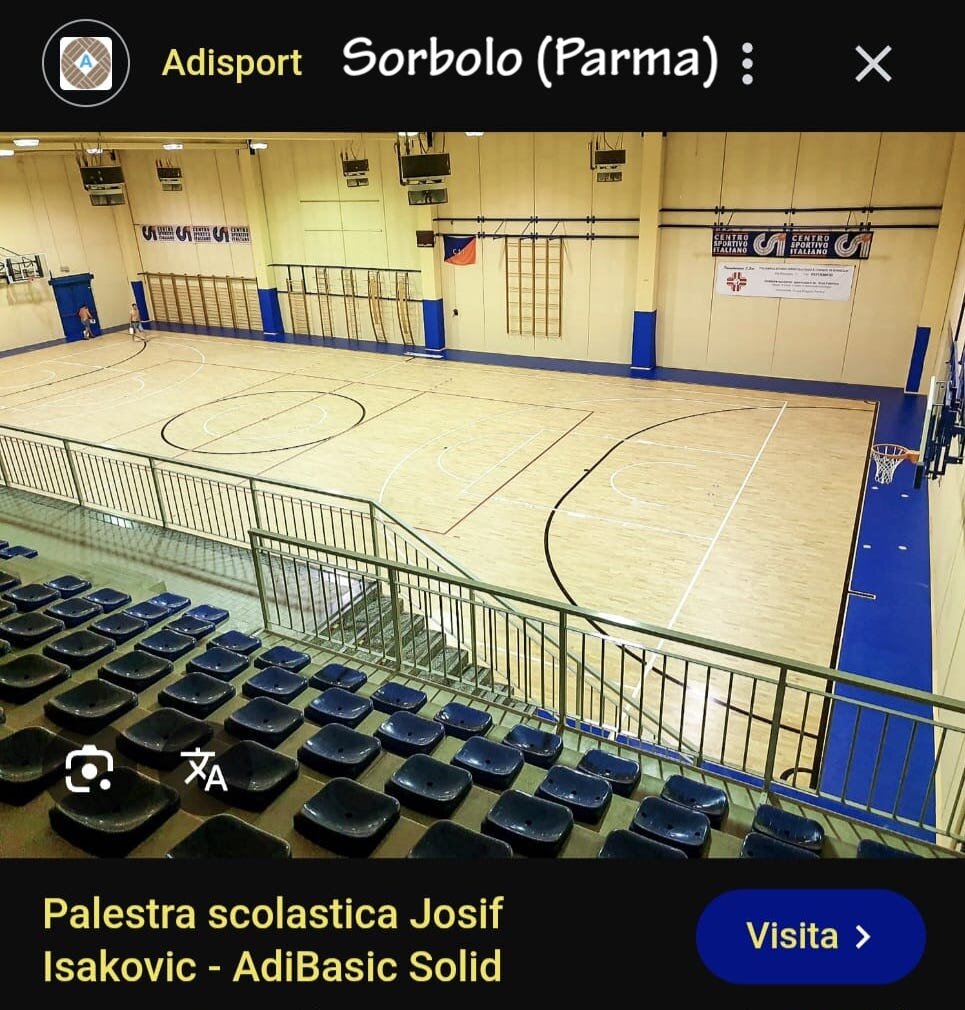Open Palestra scolastica Josif Isakovic page title
The height and width of the screenshot is (1010, 965).
click(x=273, y=940)
